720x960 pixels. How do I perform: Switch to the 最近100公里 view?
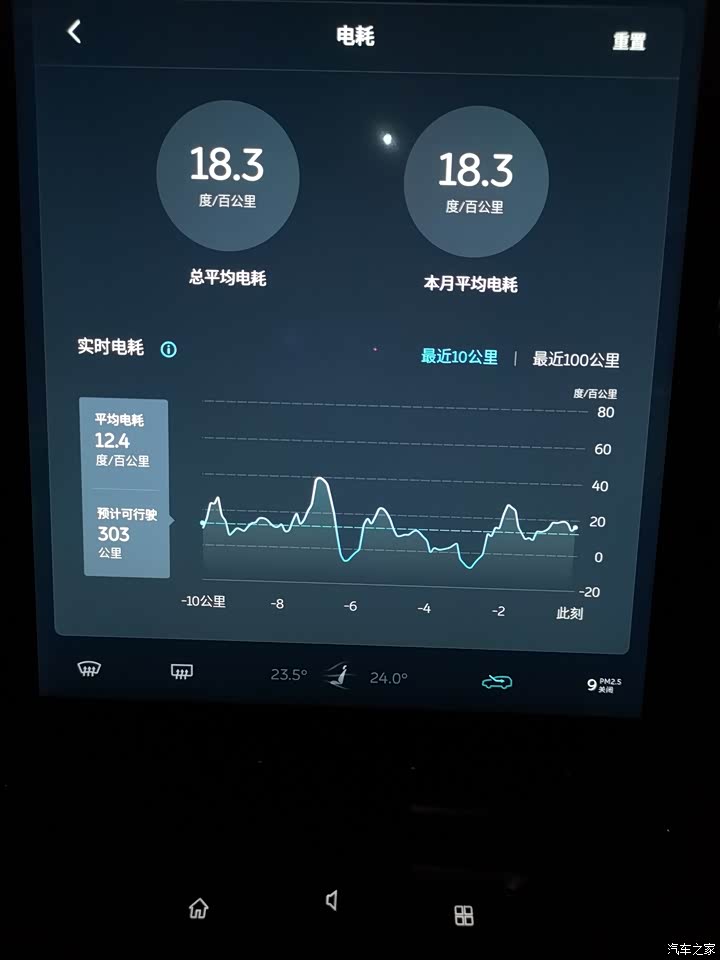[x=575, y=360]
